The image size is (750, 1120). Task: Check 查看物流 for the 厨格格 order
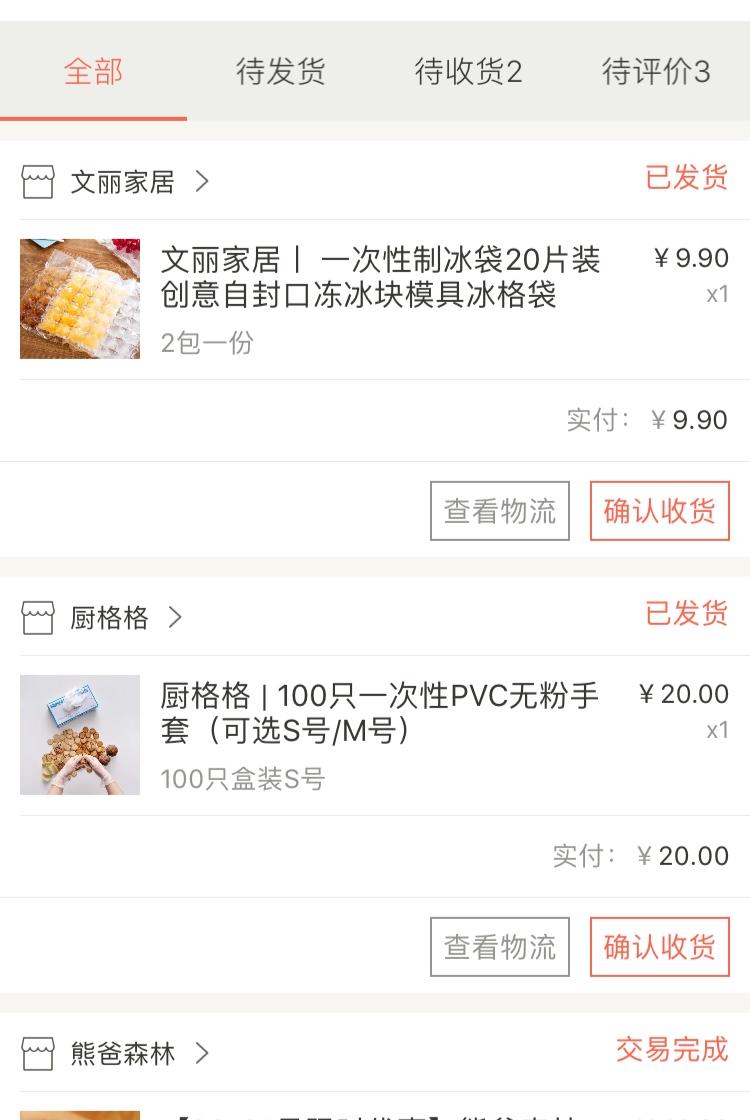click(x=500, y=947)
